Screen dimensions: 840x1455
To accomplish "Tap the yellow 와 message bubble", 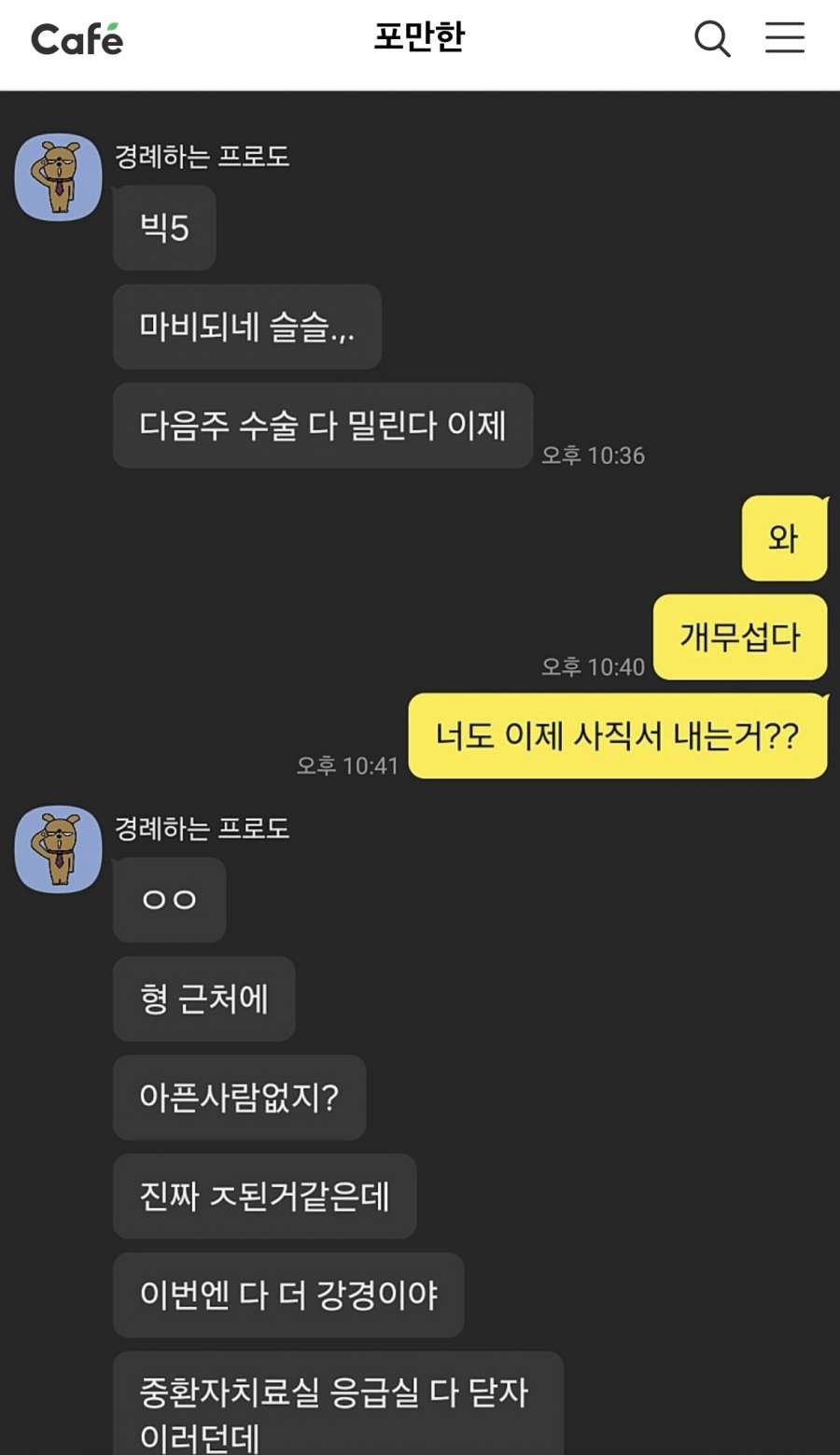I will (784, 539).
